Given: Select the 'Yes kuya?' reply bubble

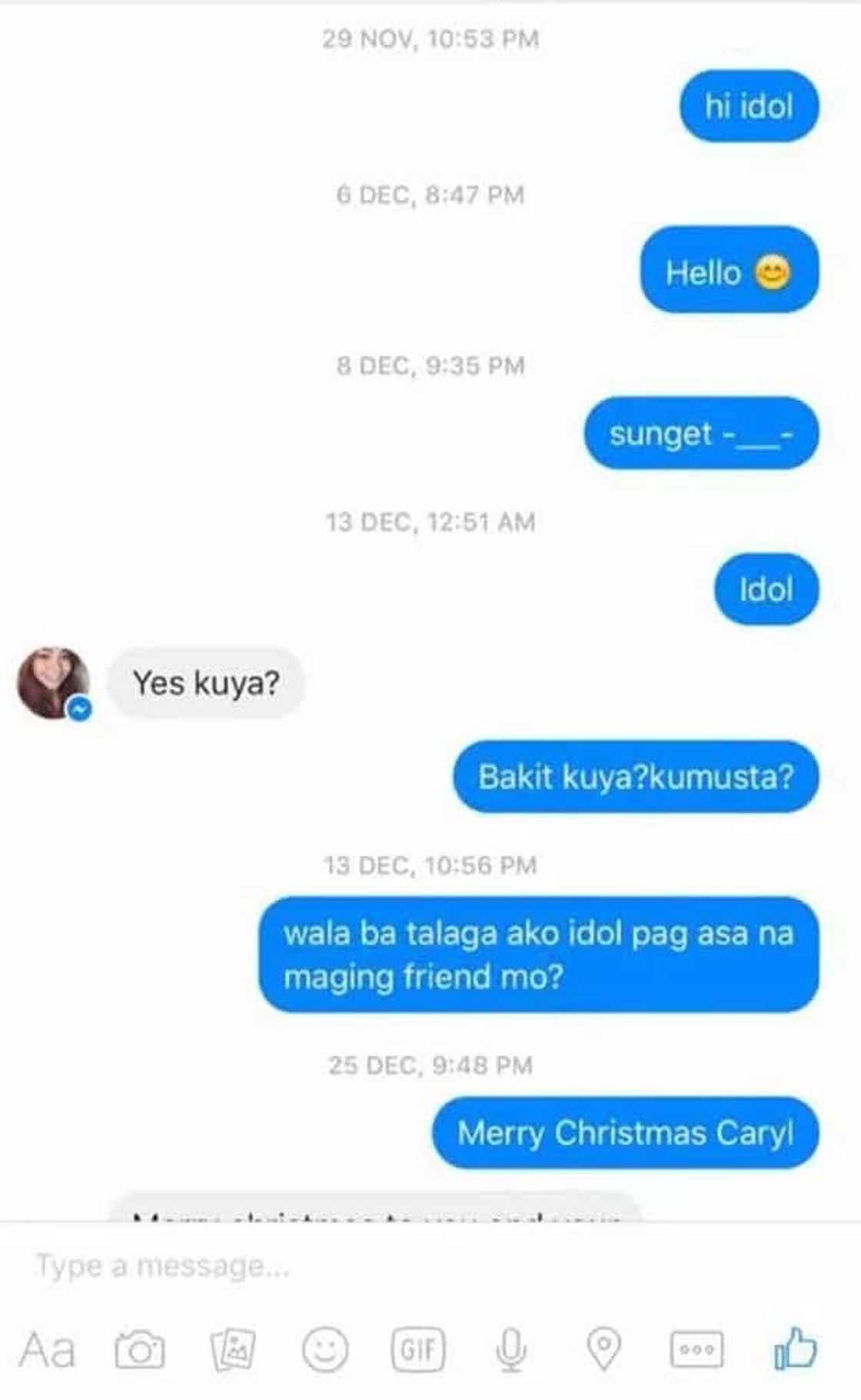Looking at the screenshot, I should point(208,682).
